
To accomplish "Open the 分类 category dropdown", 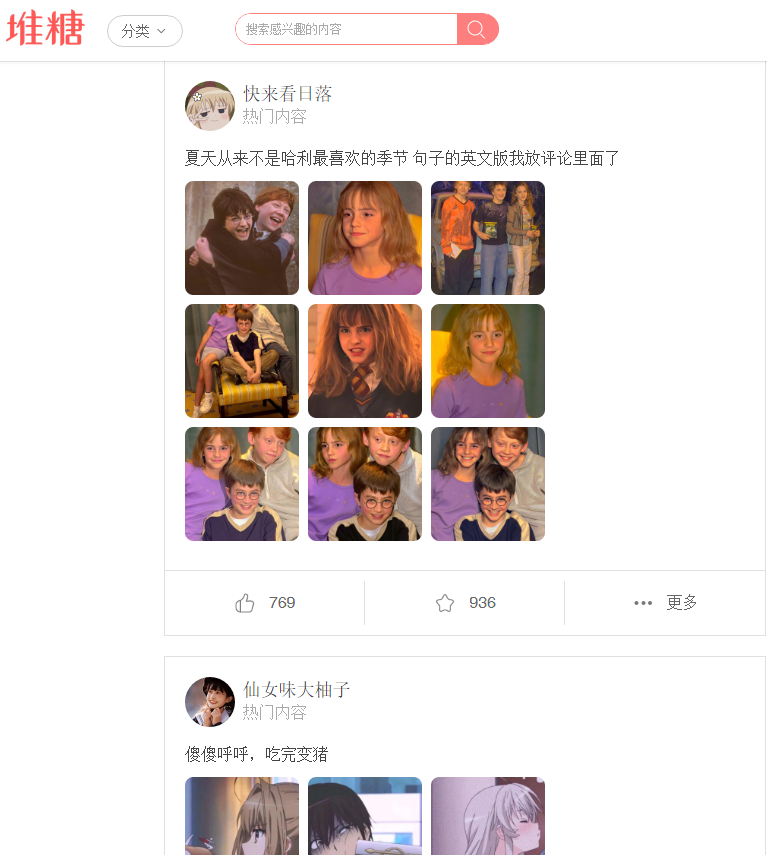I will (144, 31).
